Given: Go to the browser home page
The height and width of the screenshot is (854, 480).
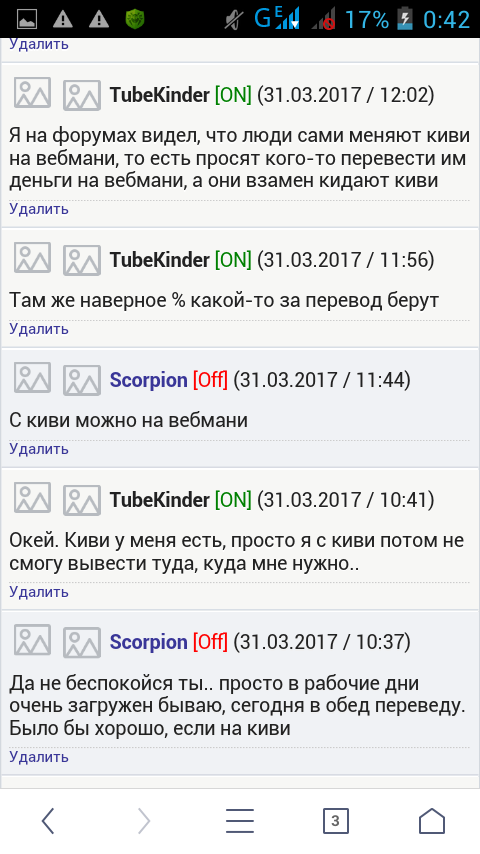Looking at the screenshot, I should 432,821.
